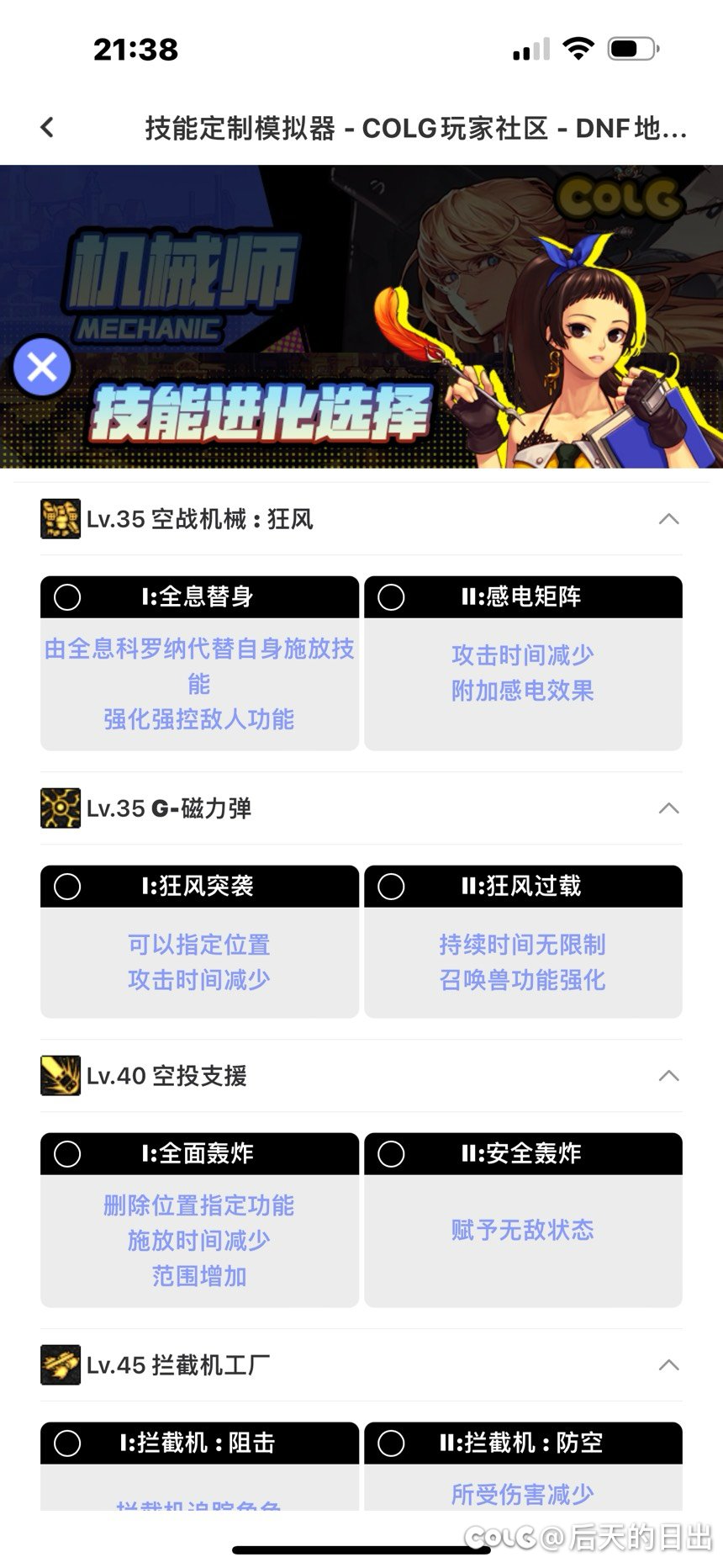
Task: Select II:拦截机：防空
Action: point(391,1444)
